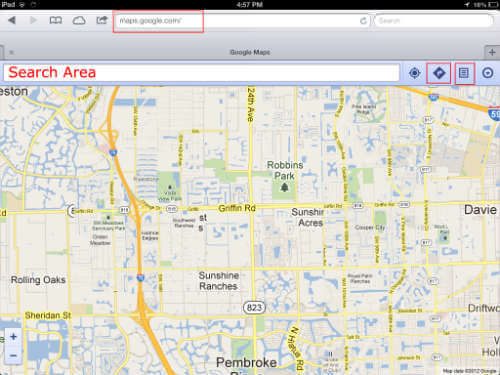Image resolution: width=500 pixels, height=375 pixels.
Task: Open the list view icon
Action: click(464, 73)
